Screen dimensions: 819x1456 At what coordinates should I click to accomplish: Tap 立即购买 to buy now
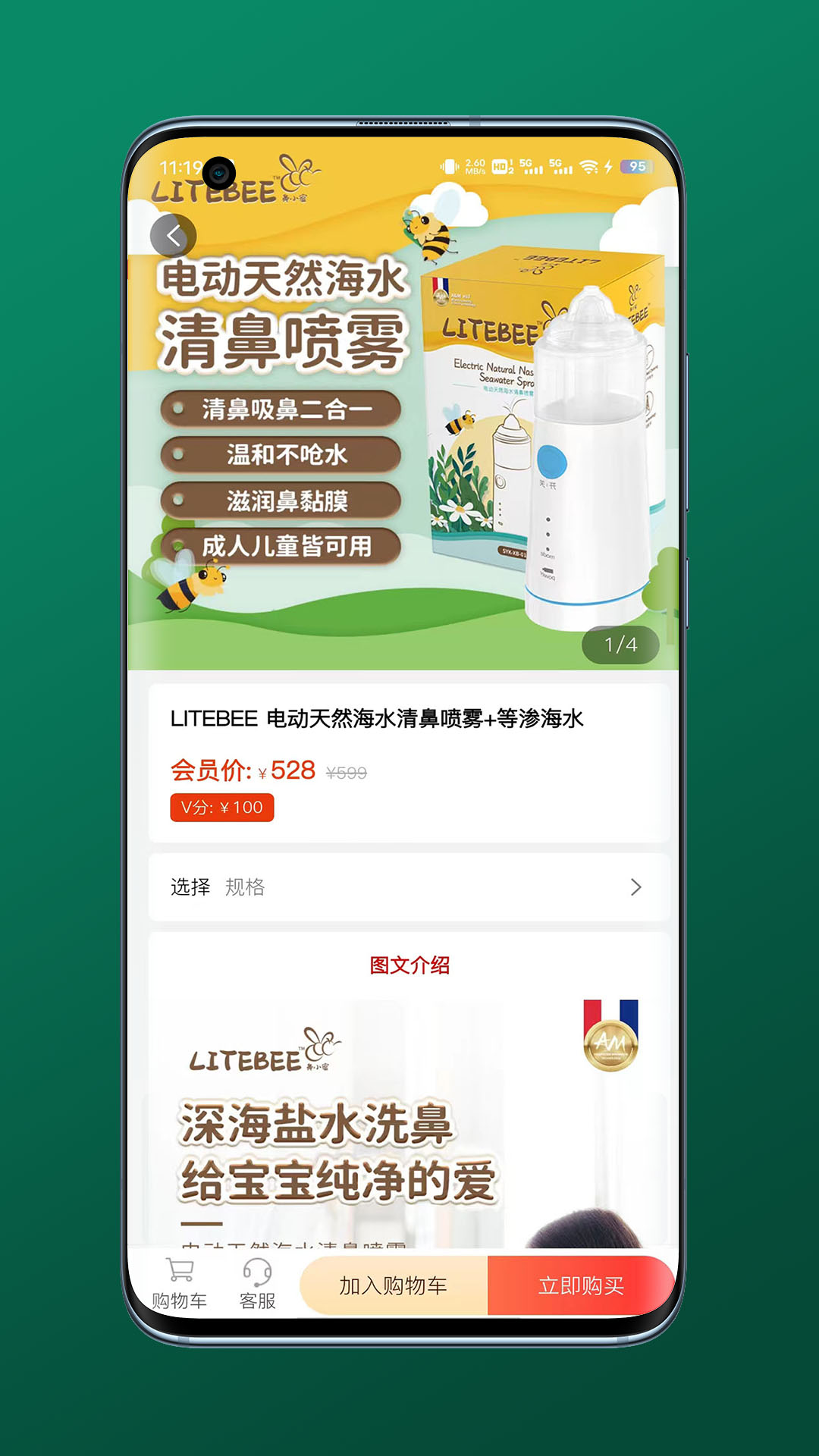tap(581, 1286)
